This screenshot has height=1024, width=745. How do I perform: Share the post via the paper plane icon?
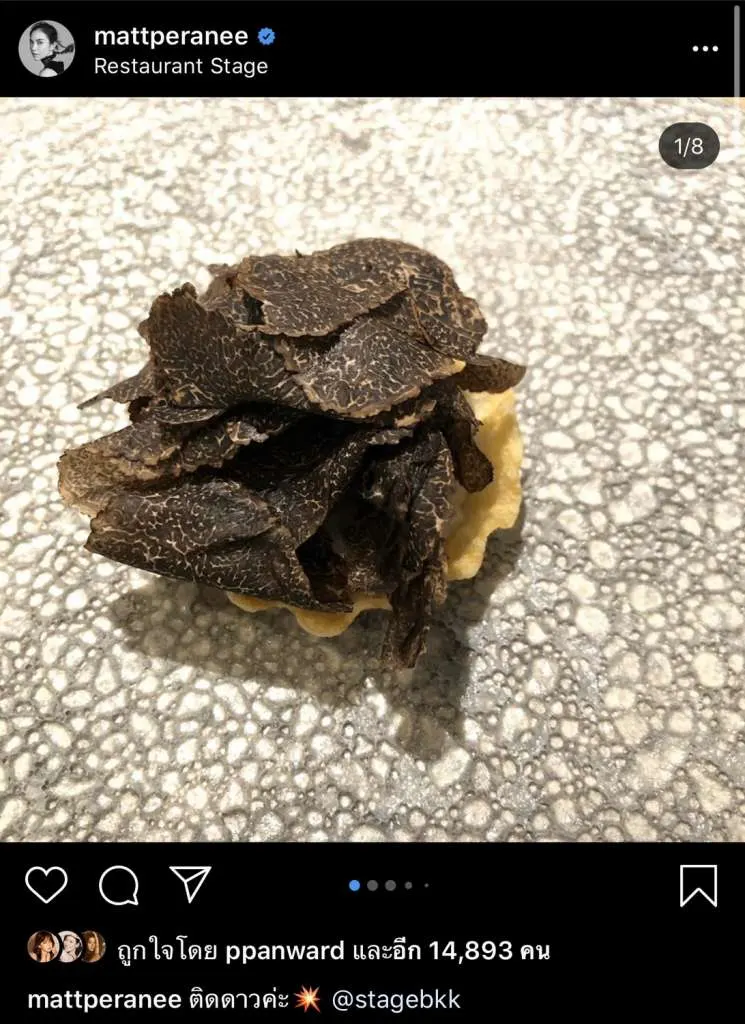point(190,884)
